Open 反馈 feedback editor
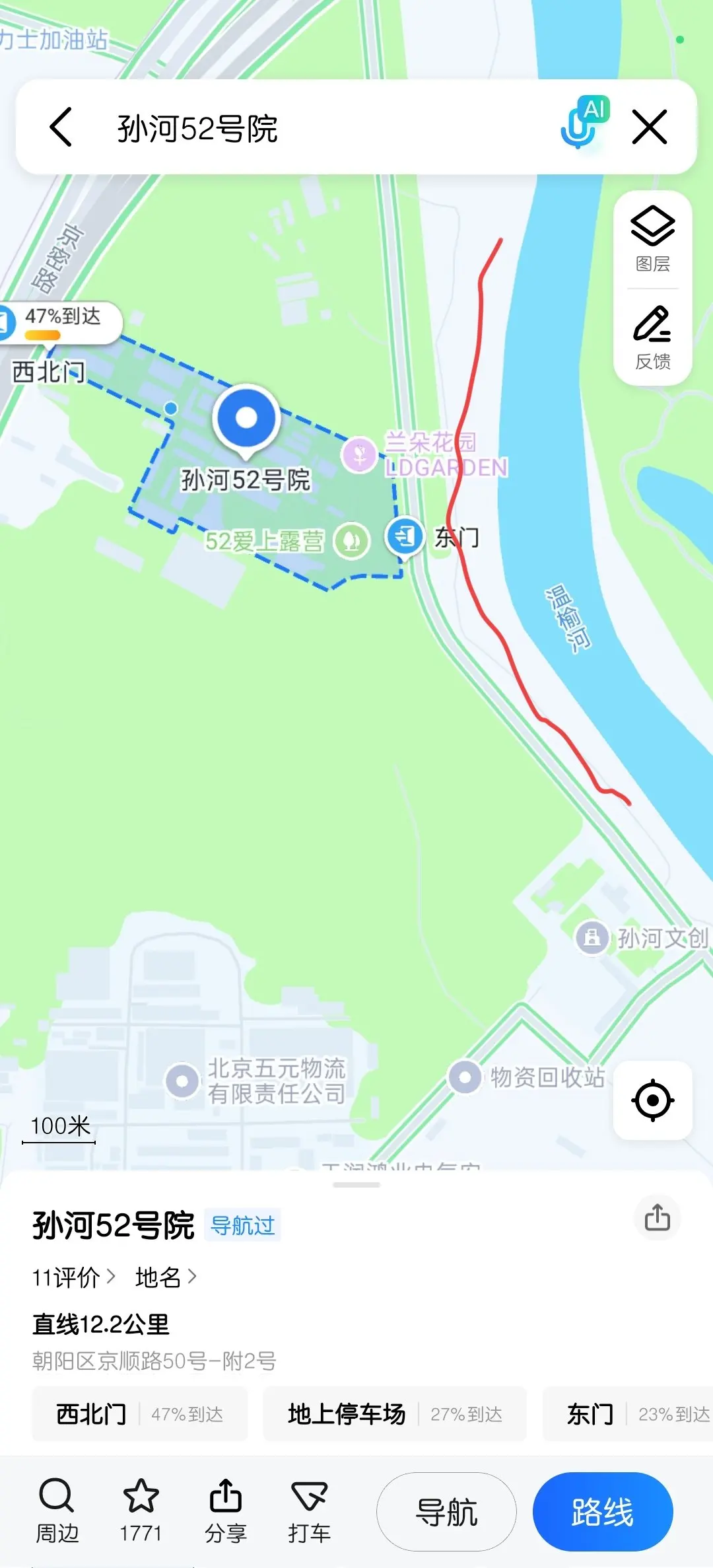713x1568 pixels. [652, 337]
